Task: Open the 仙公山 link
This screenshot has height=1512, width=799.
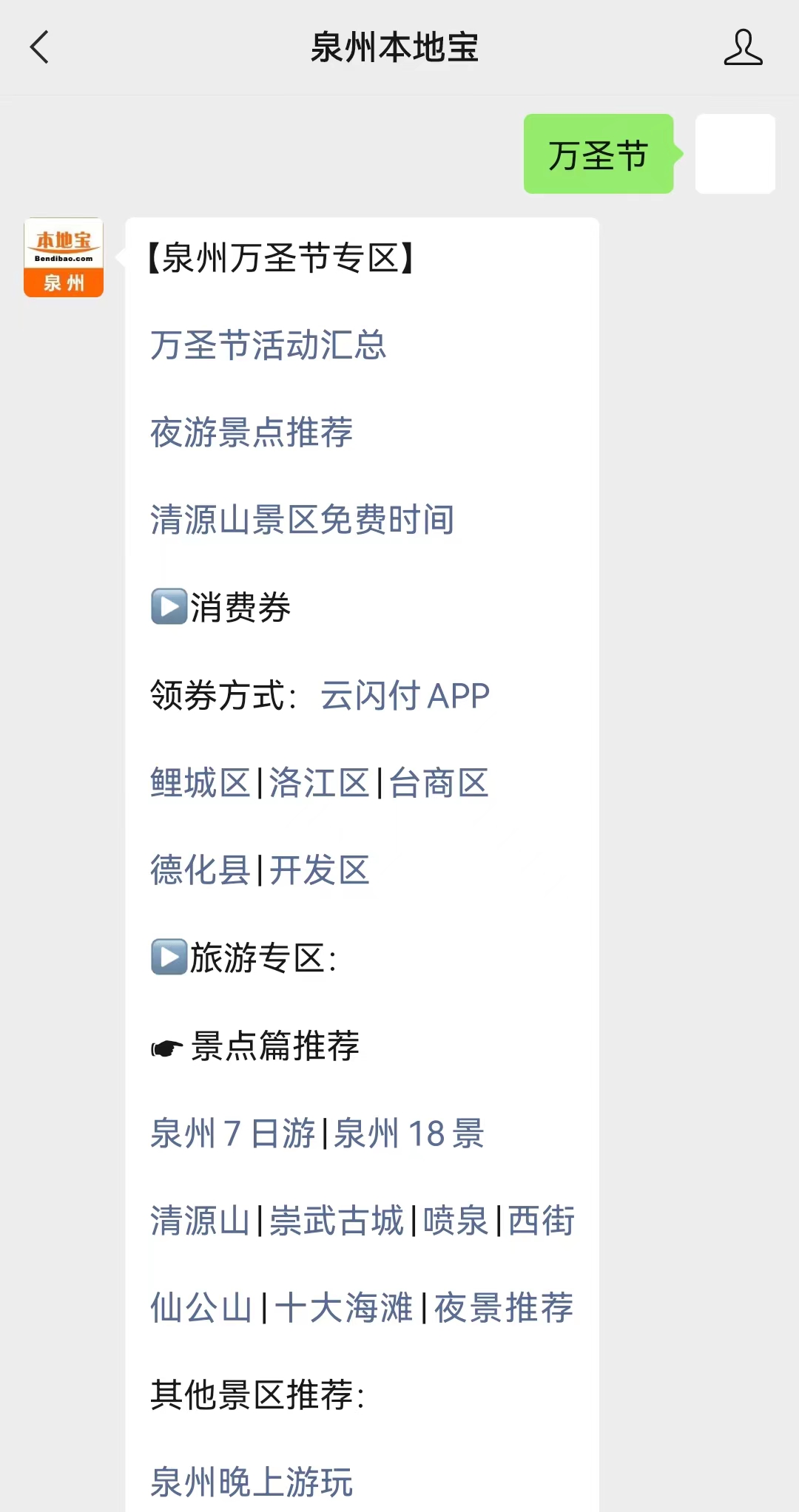Action: point(202,1308)
